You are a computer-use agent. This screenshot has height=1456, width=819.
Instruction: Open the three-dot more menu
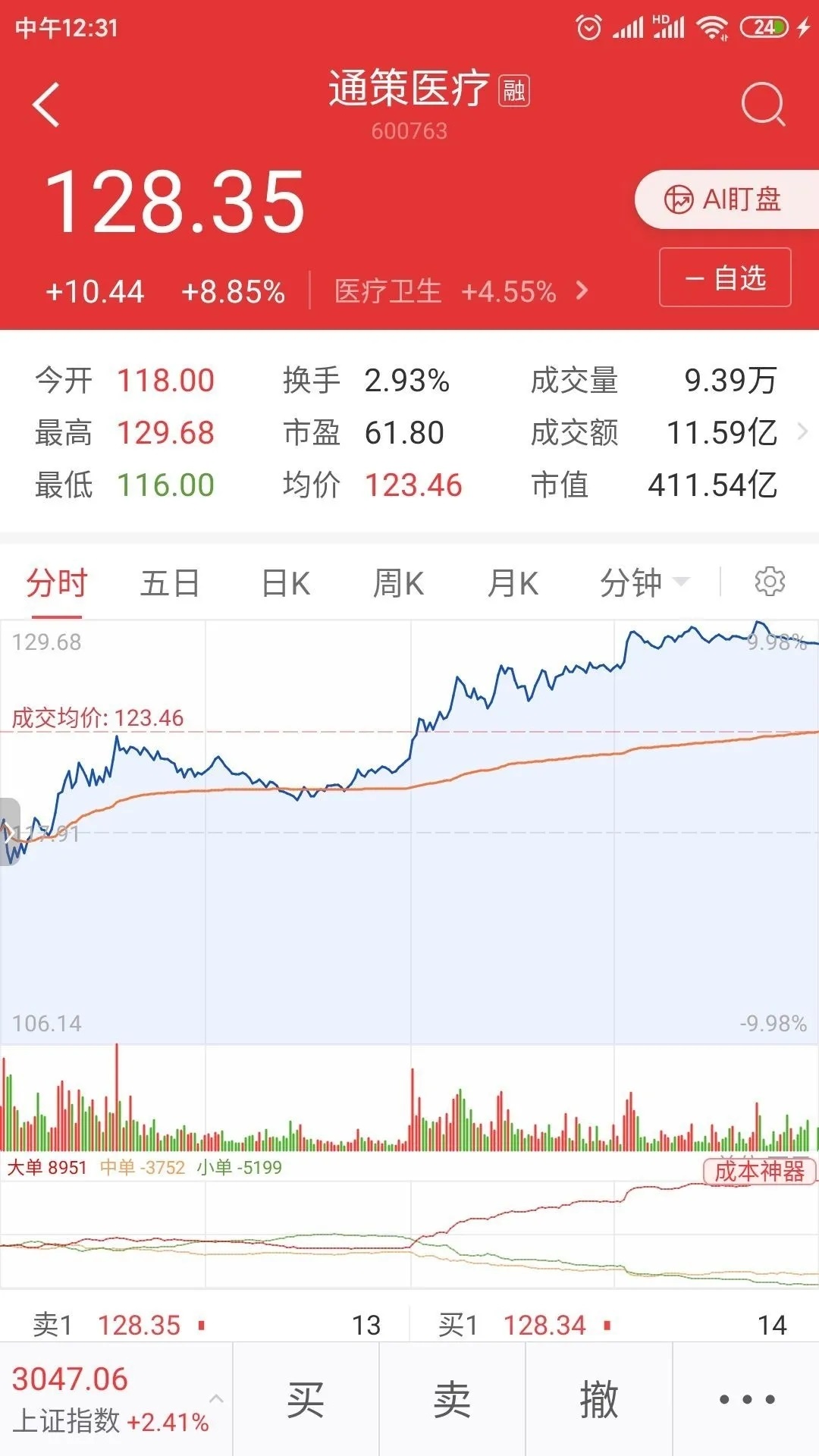[x=746, y=1399]
